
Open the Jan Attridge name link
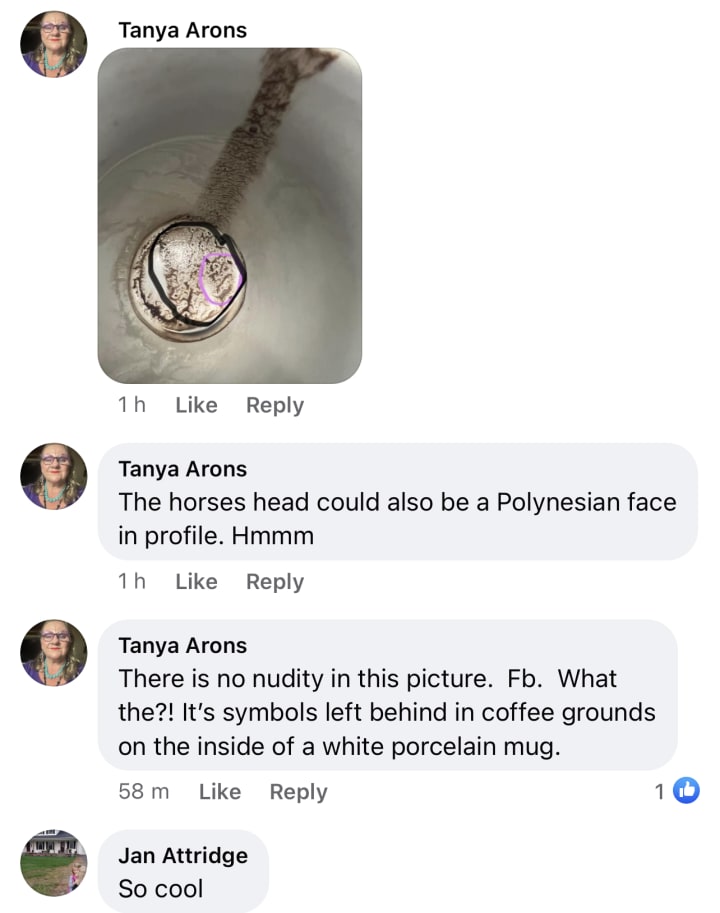(x=183, y=856)
